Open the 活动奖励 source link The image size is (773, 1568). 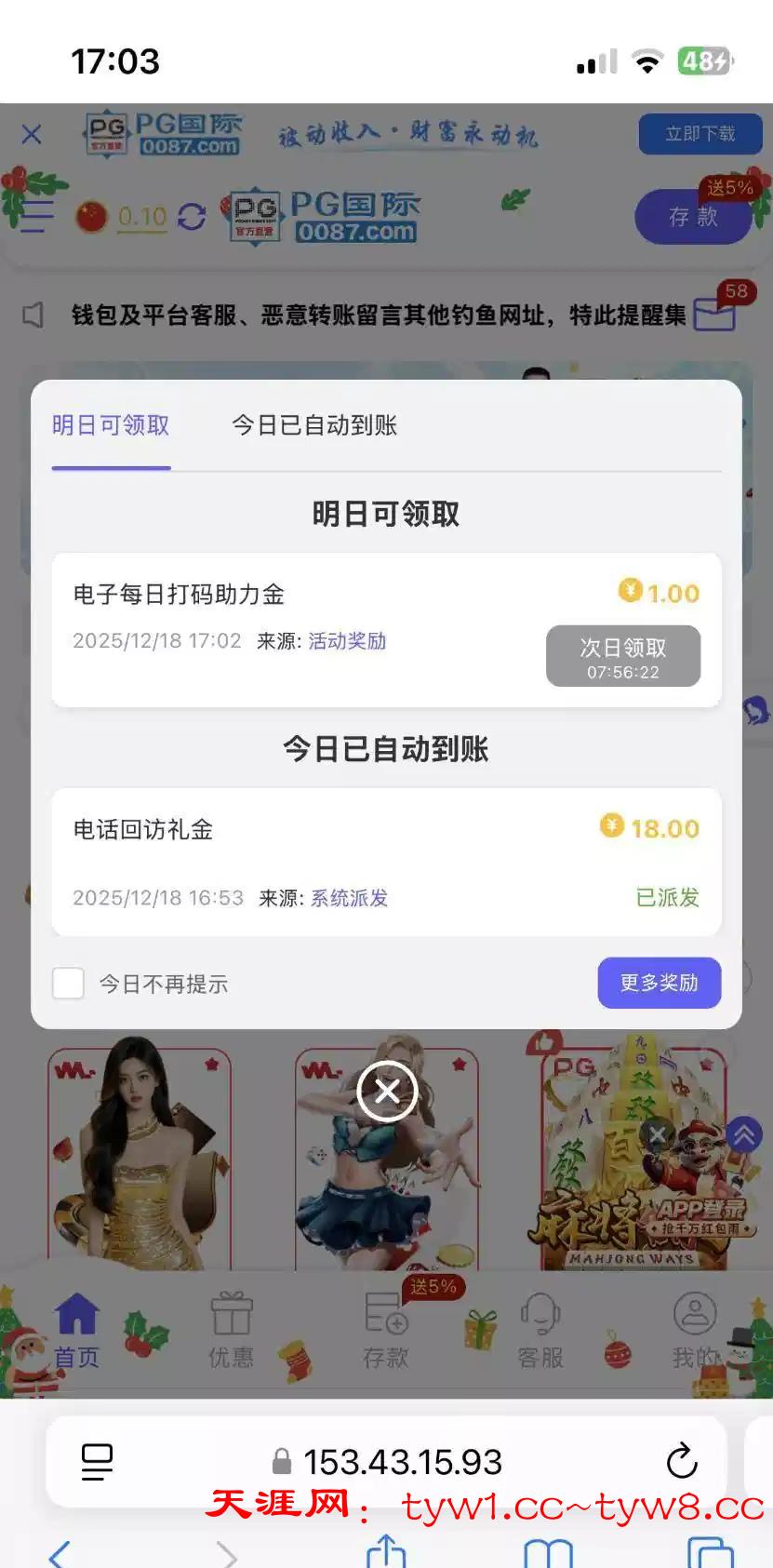tap(347, 641)
